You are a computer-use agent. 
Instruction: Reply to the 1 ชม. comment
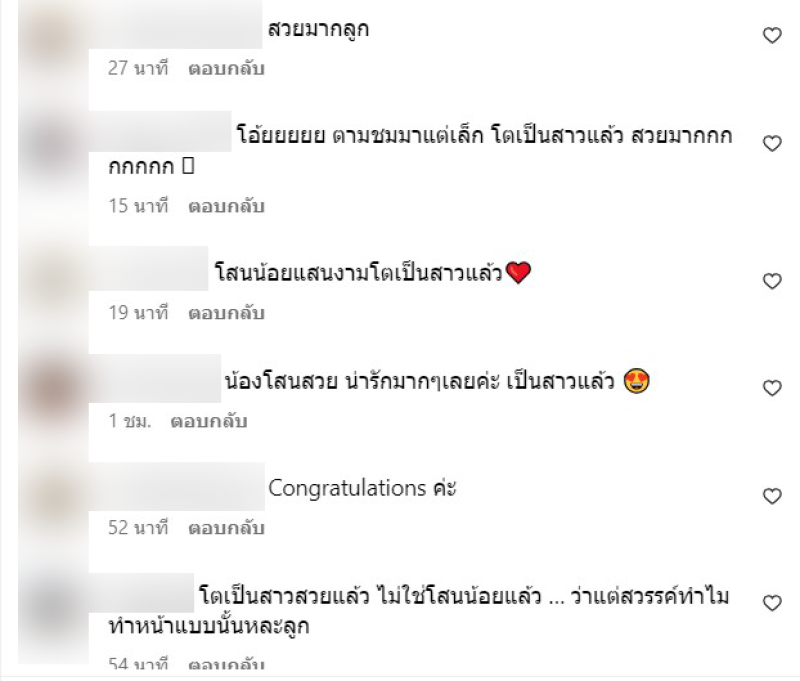click(208, 421)
